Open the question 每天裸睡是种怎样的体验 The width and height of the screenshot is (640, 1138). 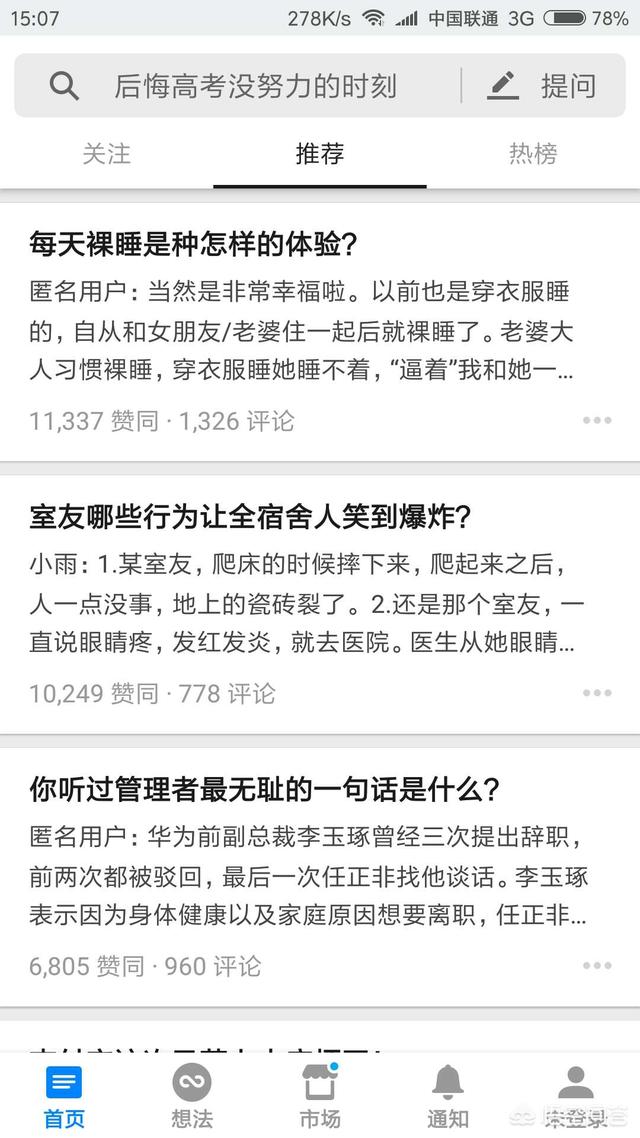coord(193,245)
